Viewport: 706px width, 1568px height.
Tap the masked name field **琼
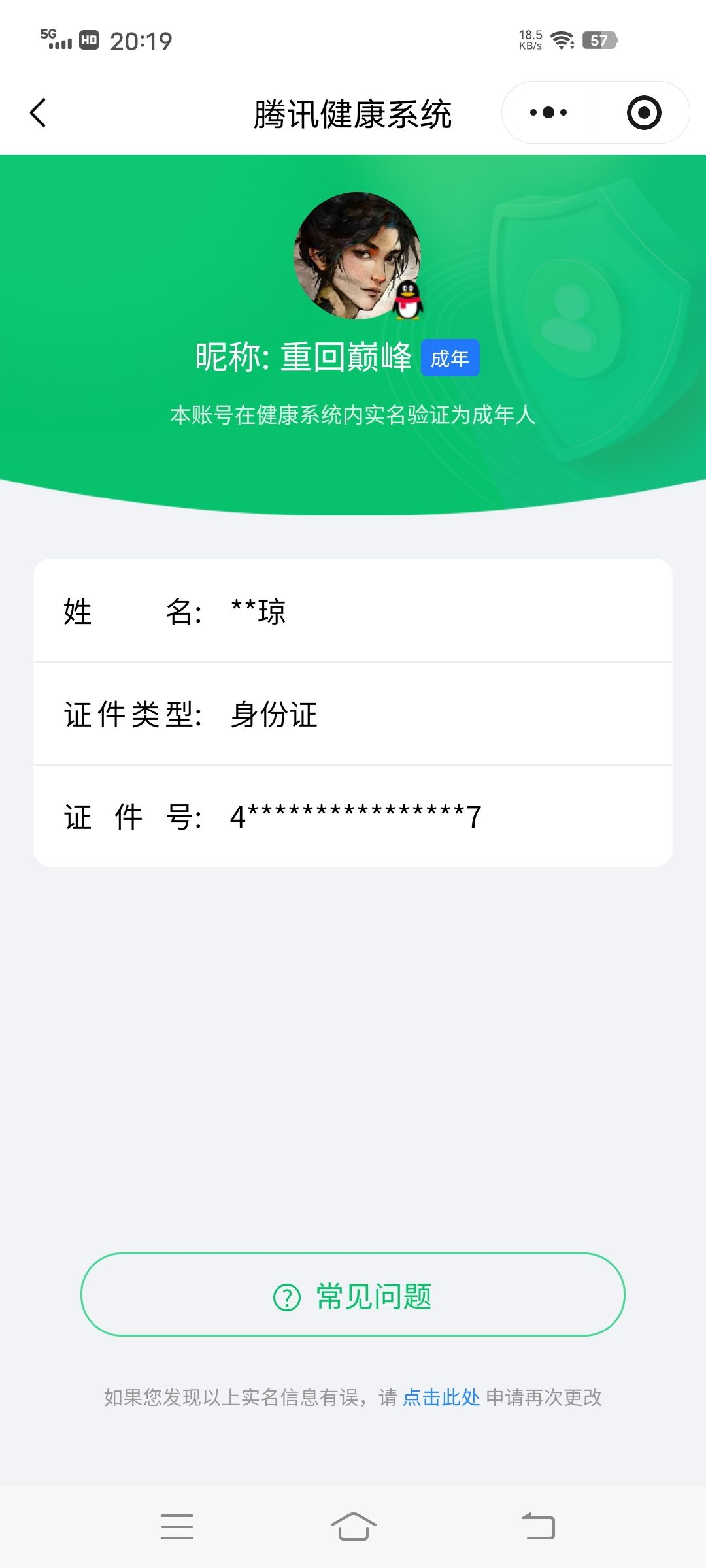click(x=260, y=612)
